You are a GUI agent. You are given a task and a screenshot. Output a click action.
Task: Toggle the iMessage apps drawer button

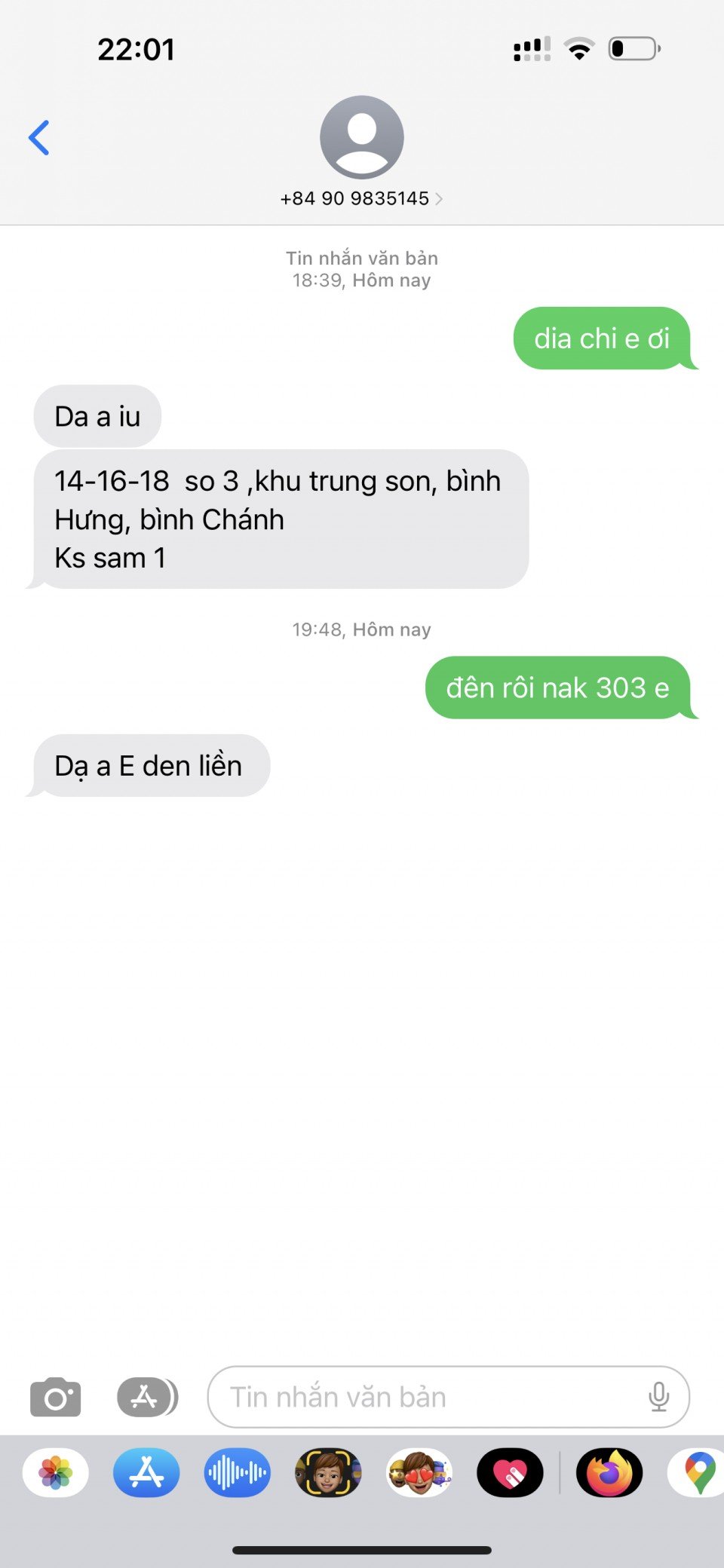[147, 1397]
